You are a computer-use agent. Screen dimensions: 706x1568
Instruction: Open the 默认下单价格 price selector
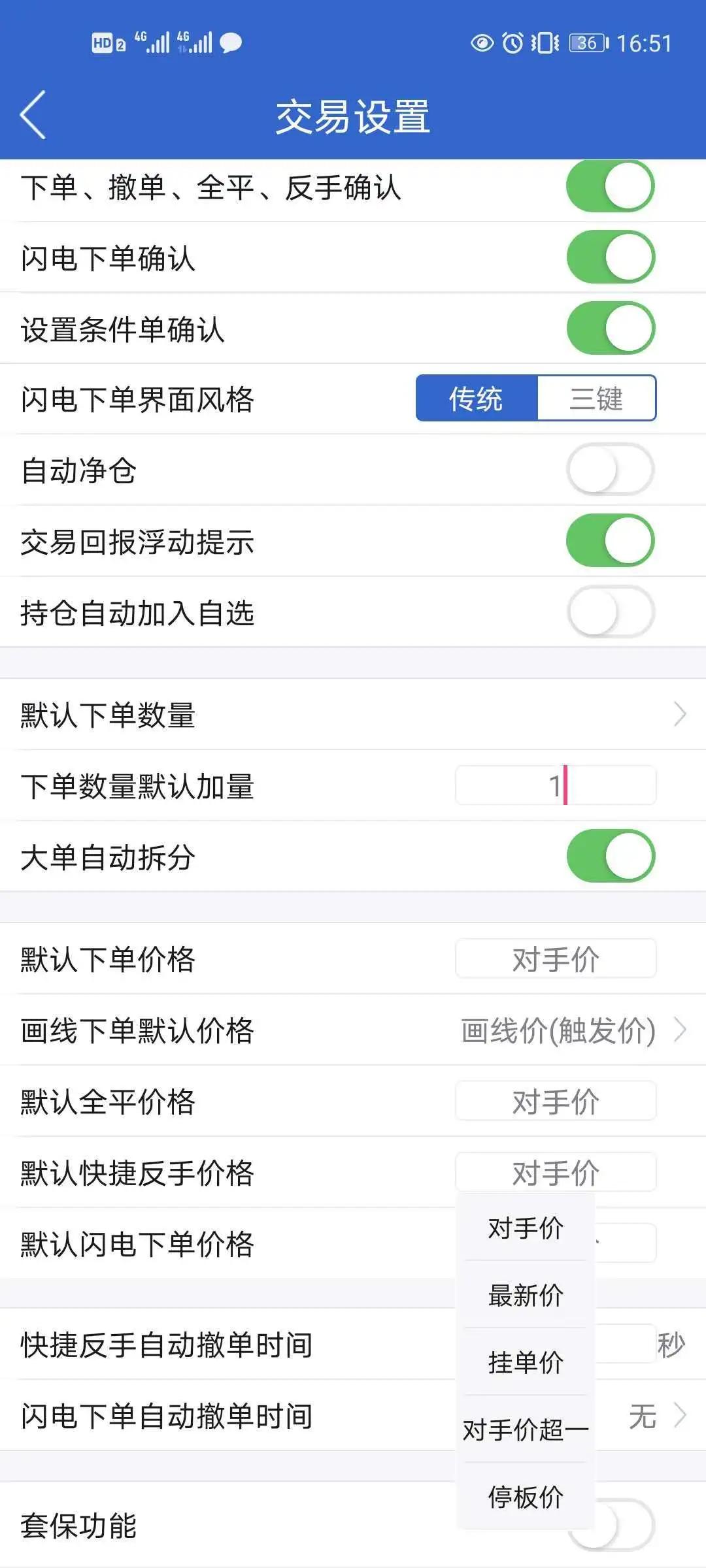pyautogui.click(x=555, y=958)
